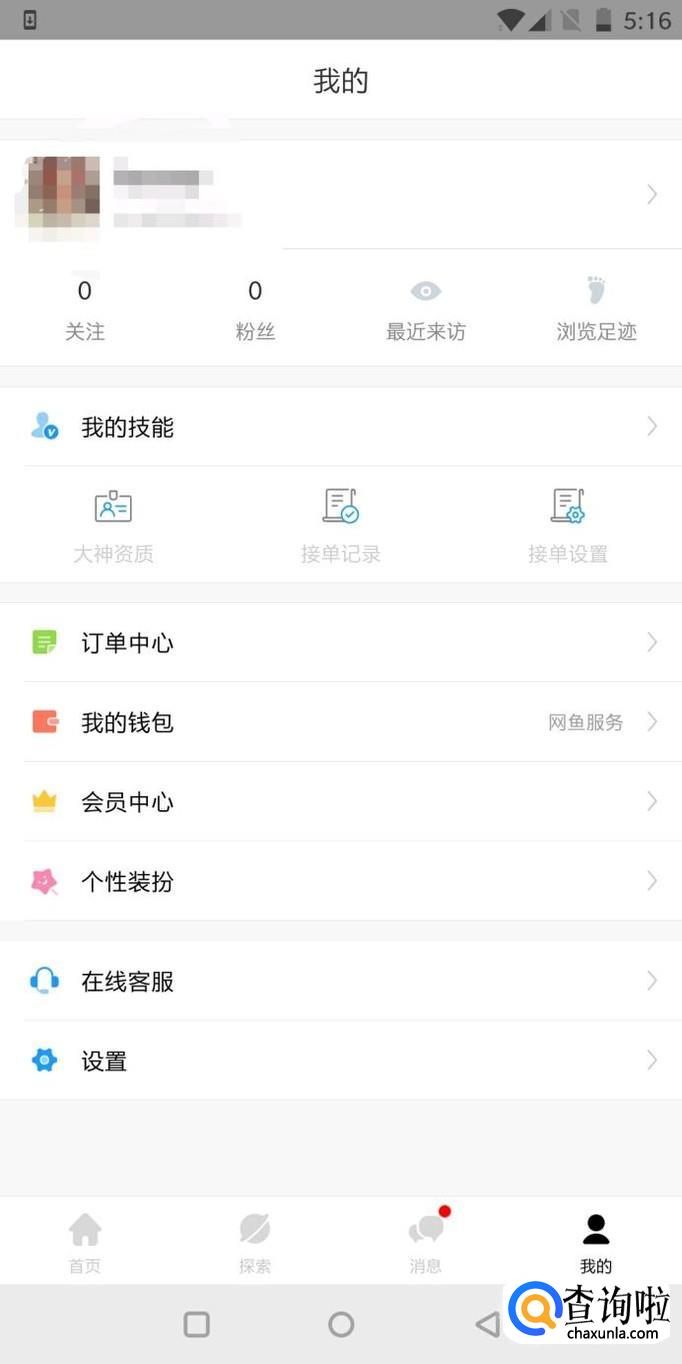682x1364 pixels.
Task: Open 订单中心 order center
Action: click(340, 642)
